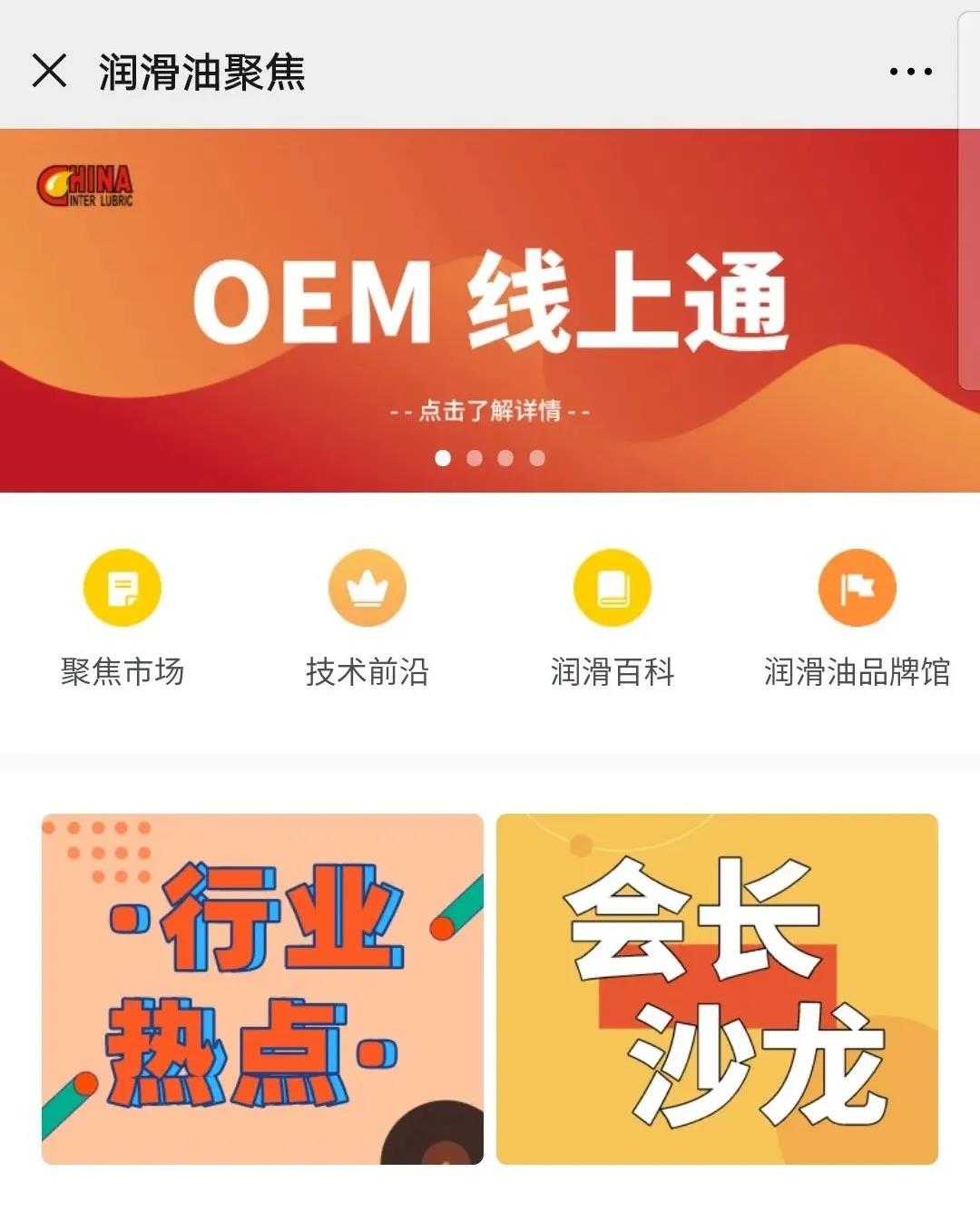Viewport: 980px width, 1221px height.
Task: Choose the 技术前沿 section label
Action: 367,673
